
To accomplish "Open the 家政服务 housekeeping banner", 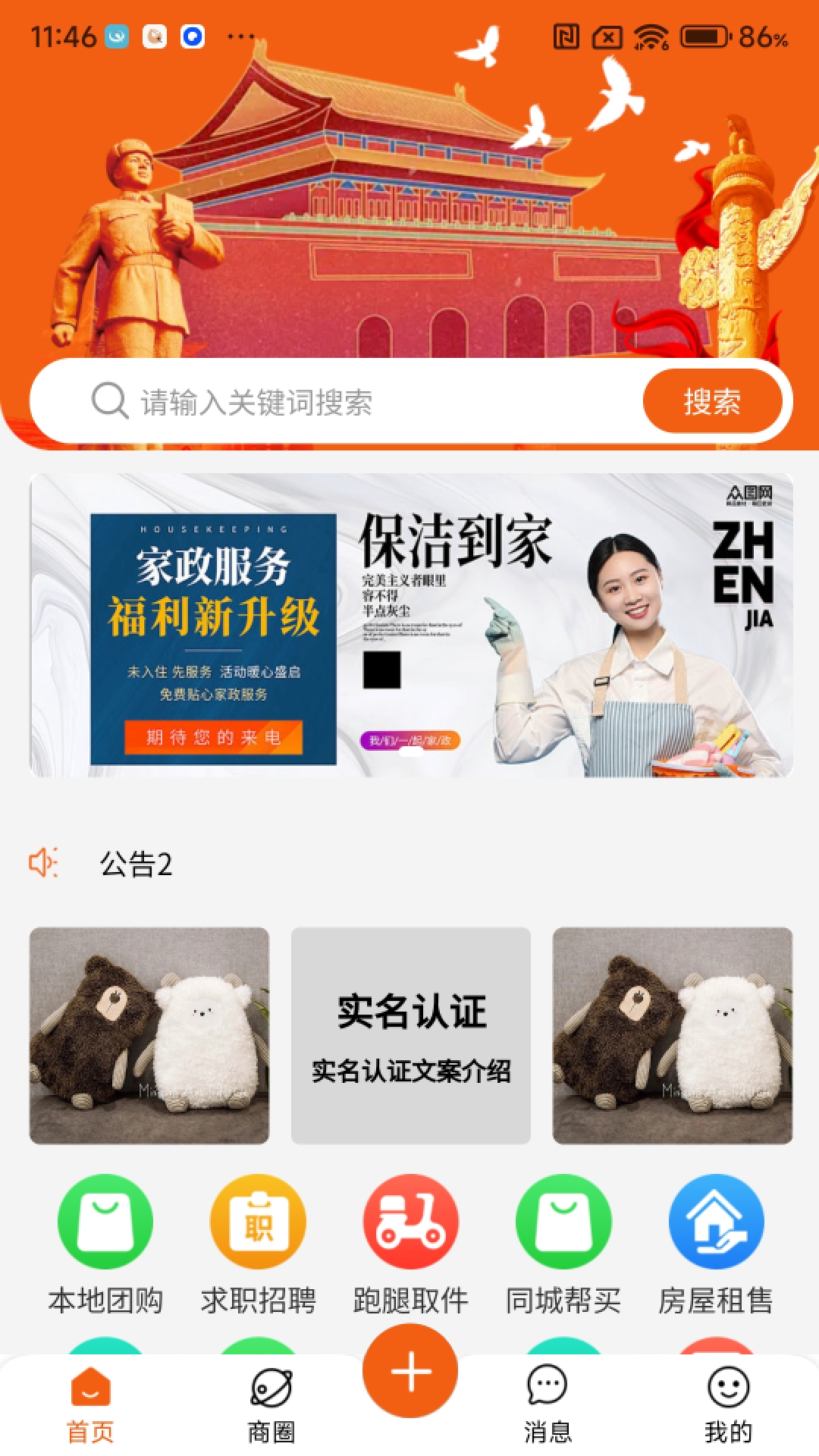I will [x=411, y=625].
